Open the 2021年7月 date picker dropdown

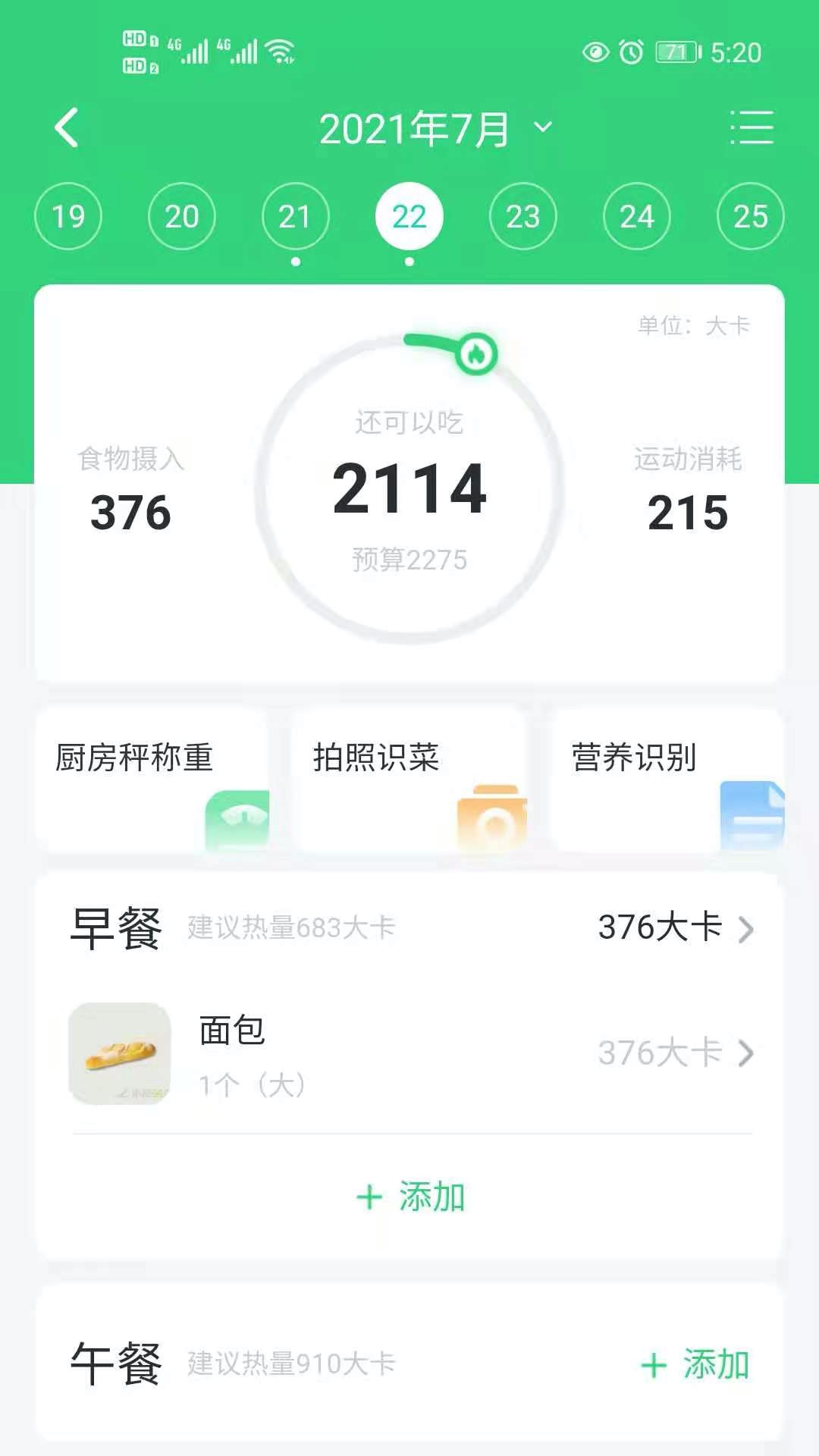point(432,127)
